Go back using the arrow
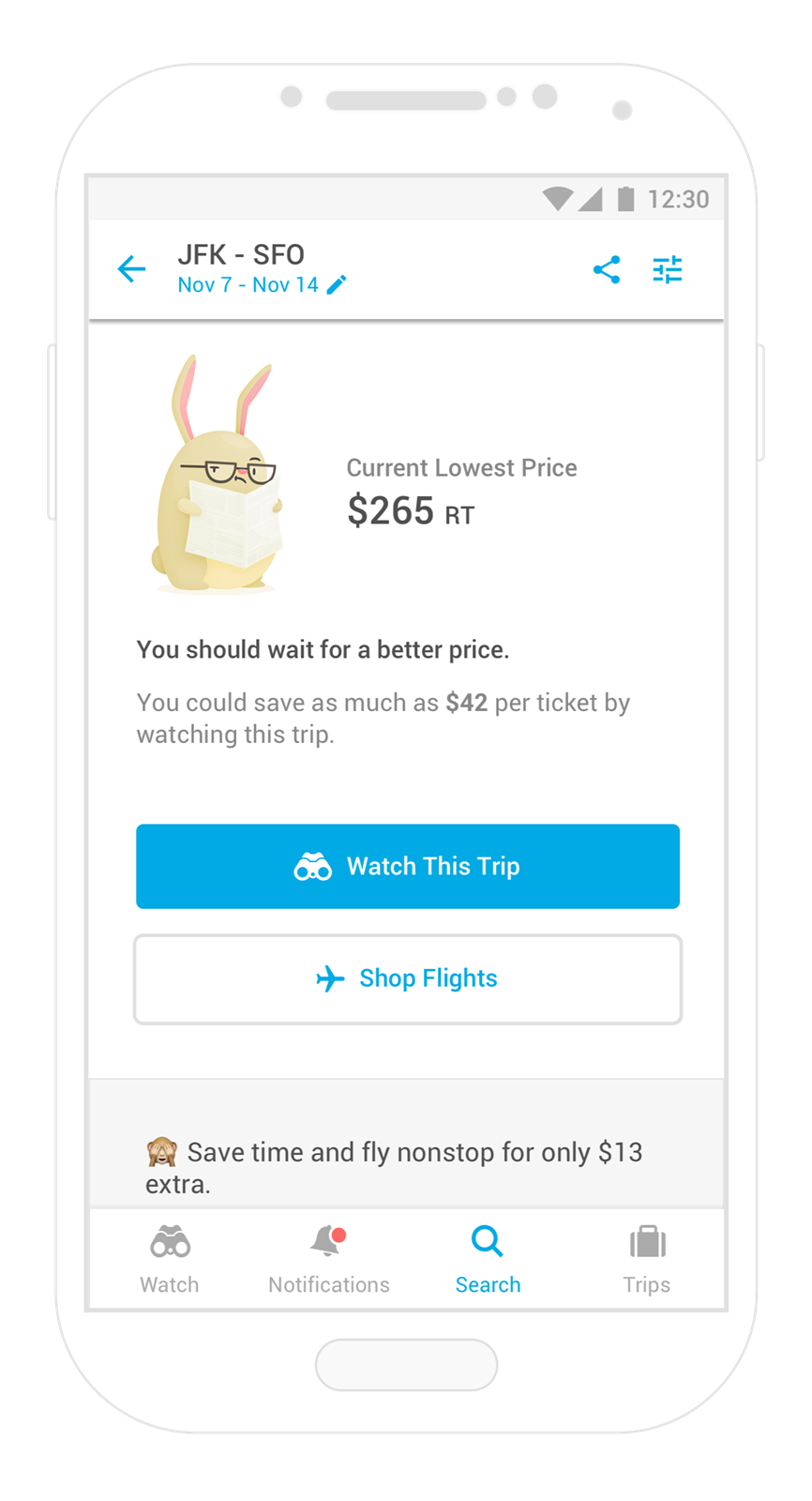The image size is (812, 1501). pos(132,269)
